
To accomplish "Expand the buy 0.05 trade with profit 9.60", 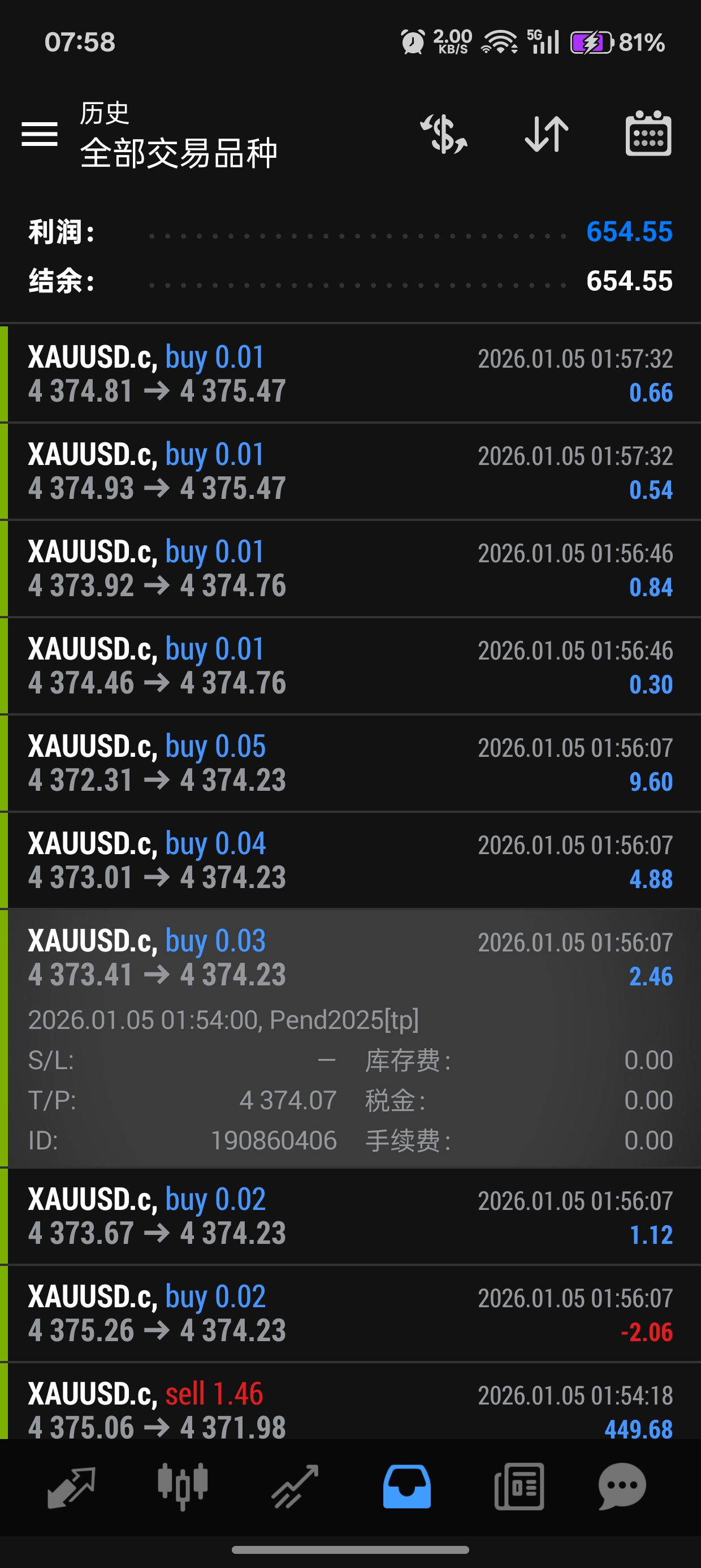I will (x=350, y=763).
